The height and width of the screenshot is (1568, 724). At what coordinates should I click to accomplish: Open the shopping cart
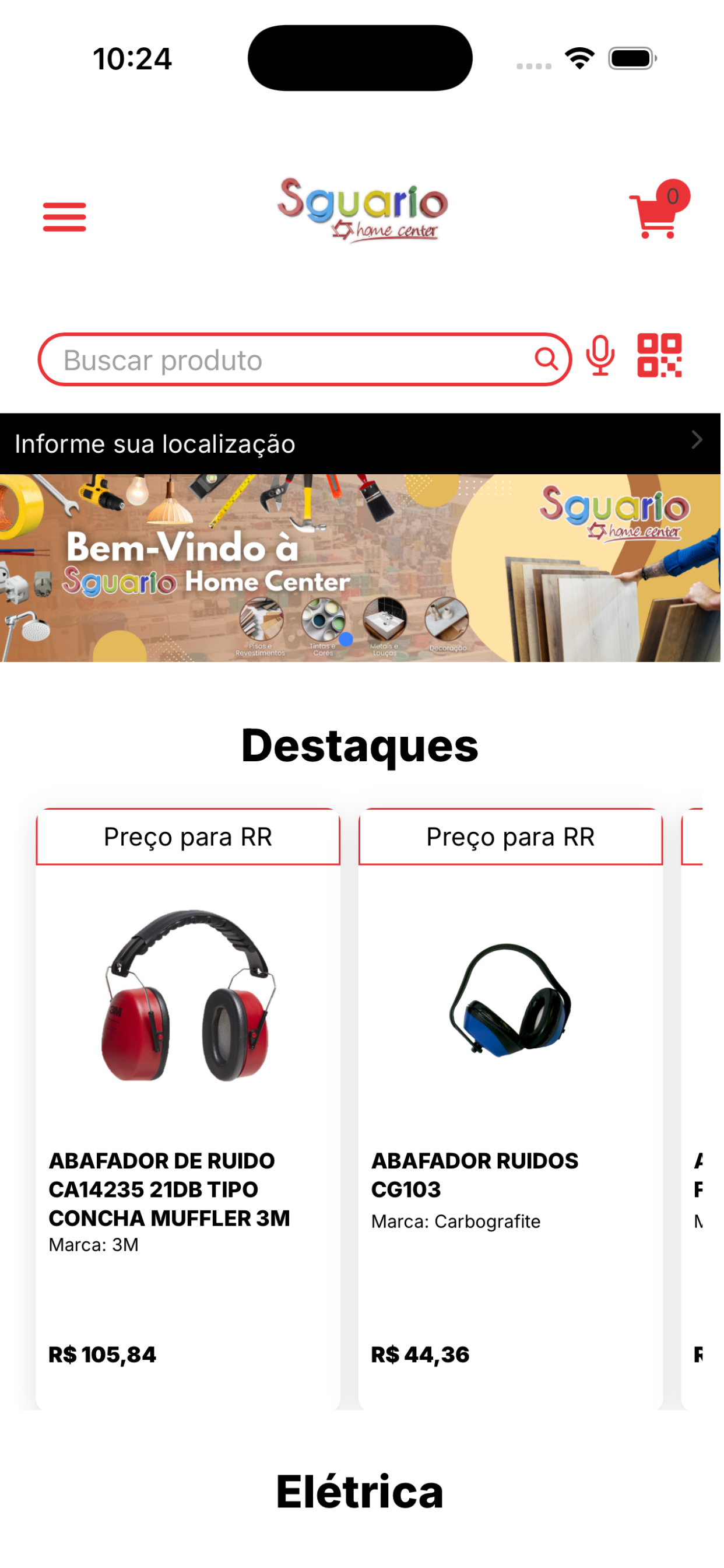tap(659, 209)
